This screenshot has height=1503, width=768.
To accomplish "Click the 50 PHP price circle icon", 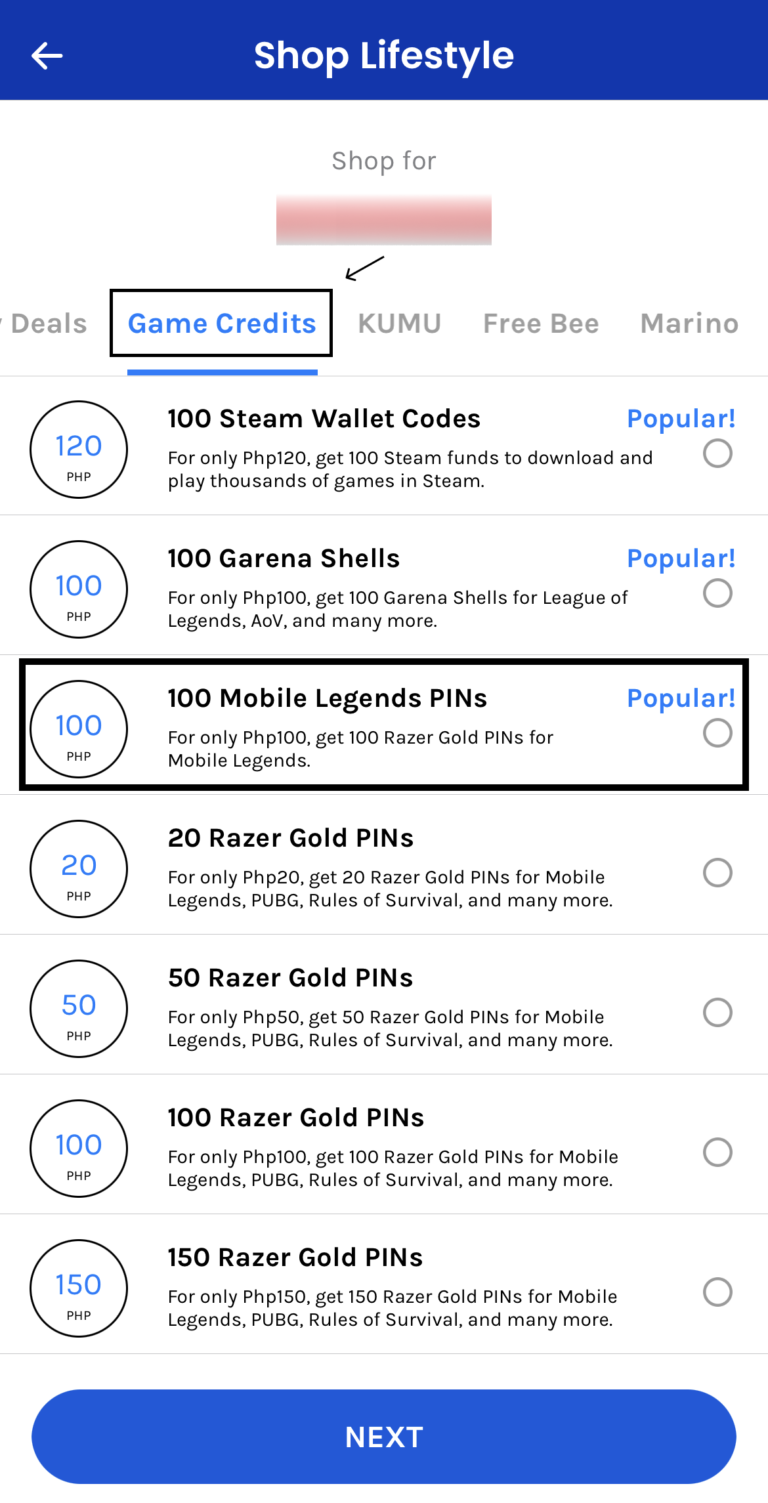I will 78,1008.
